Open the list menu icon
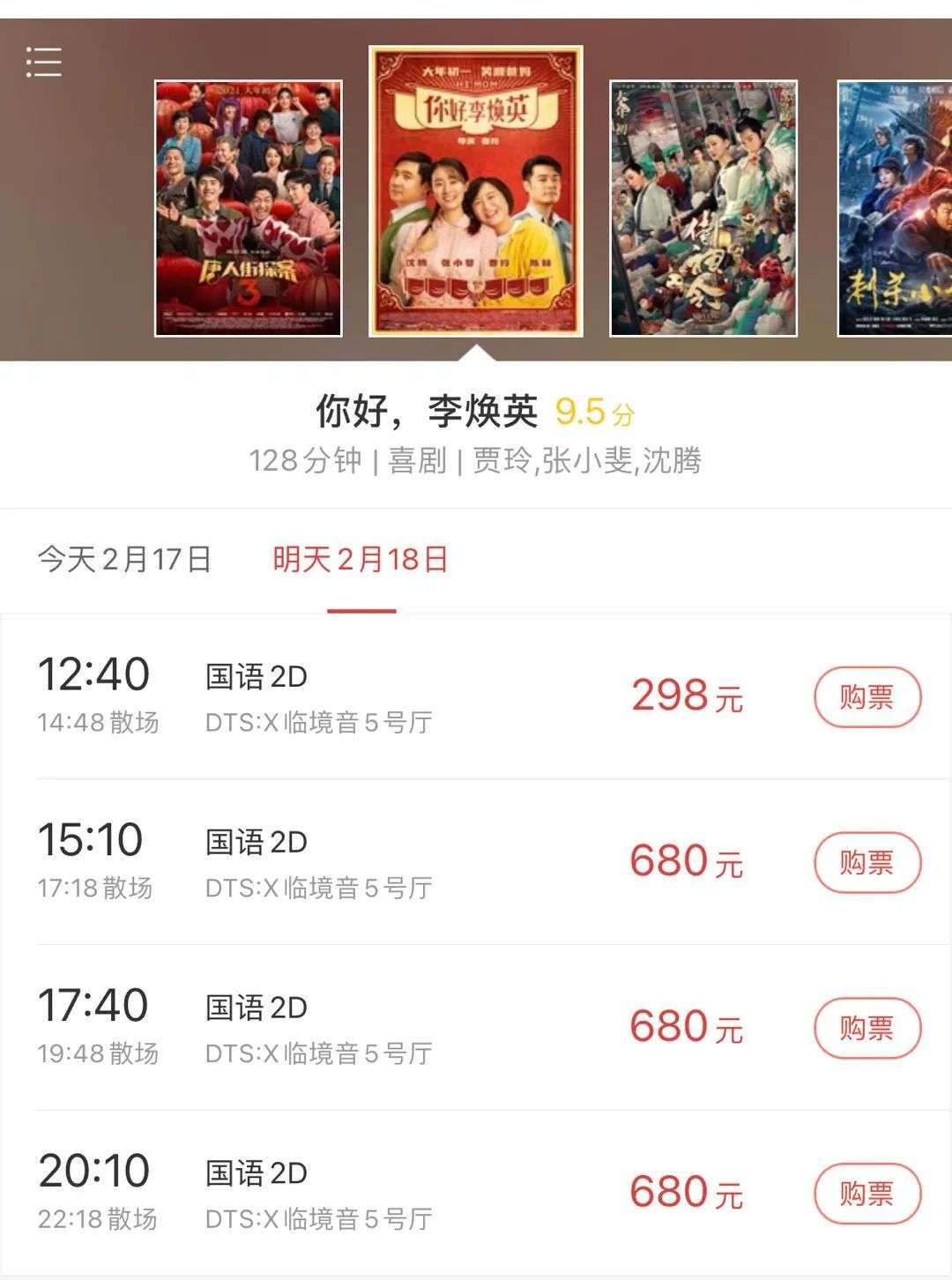 (x=43, y=63)
